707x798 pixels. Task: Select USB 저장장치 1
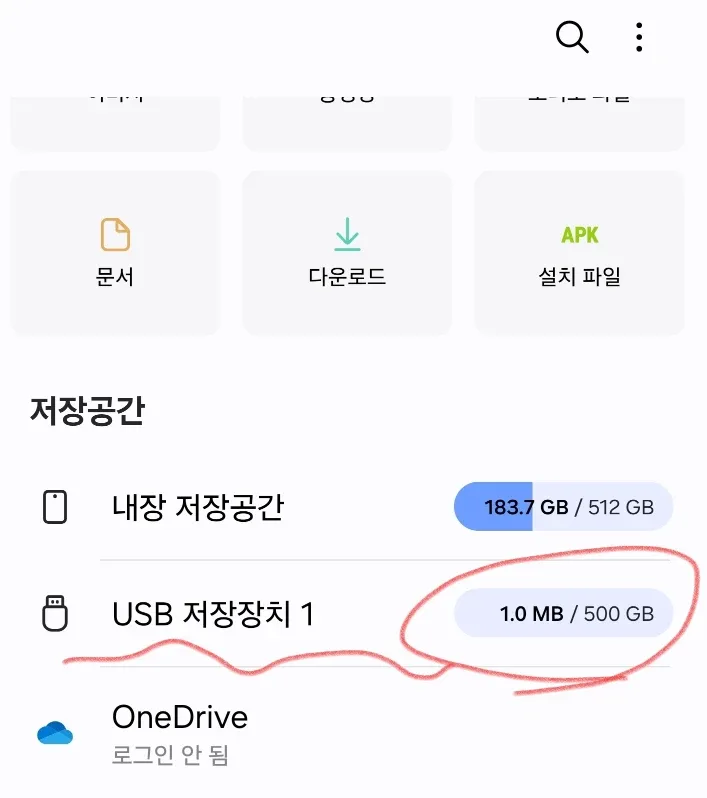pyautogui.click(x=213, y=613)
